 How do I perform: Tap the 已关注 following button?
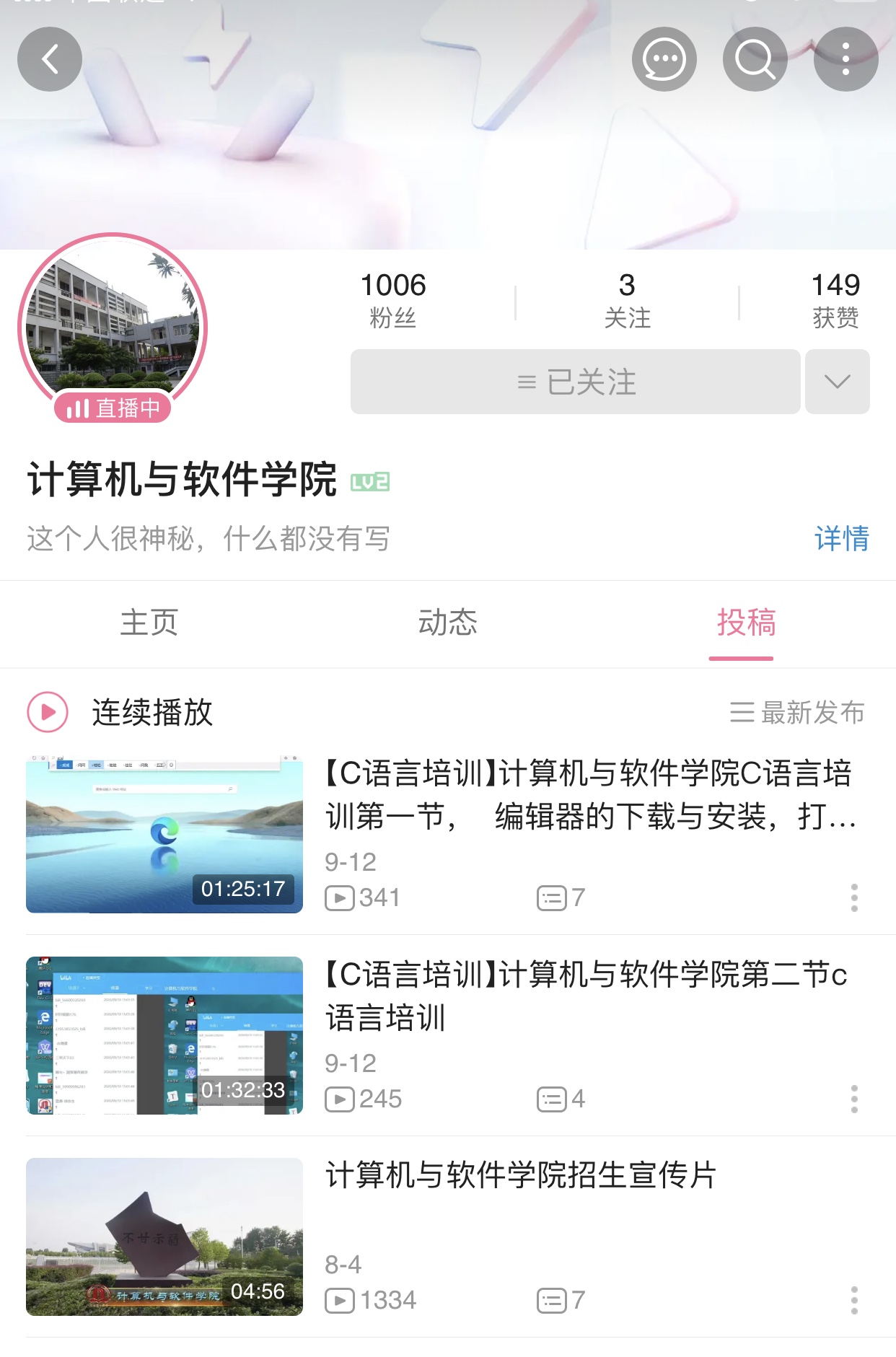point(575,382)
